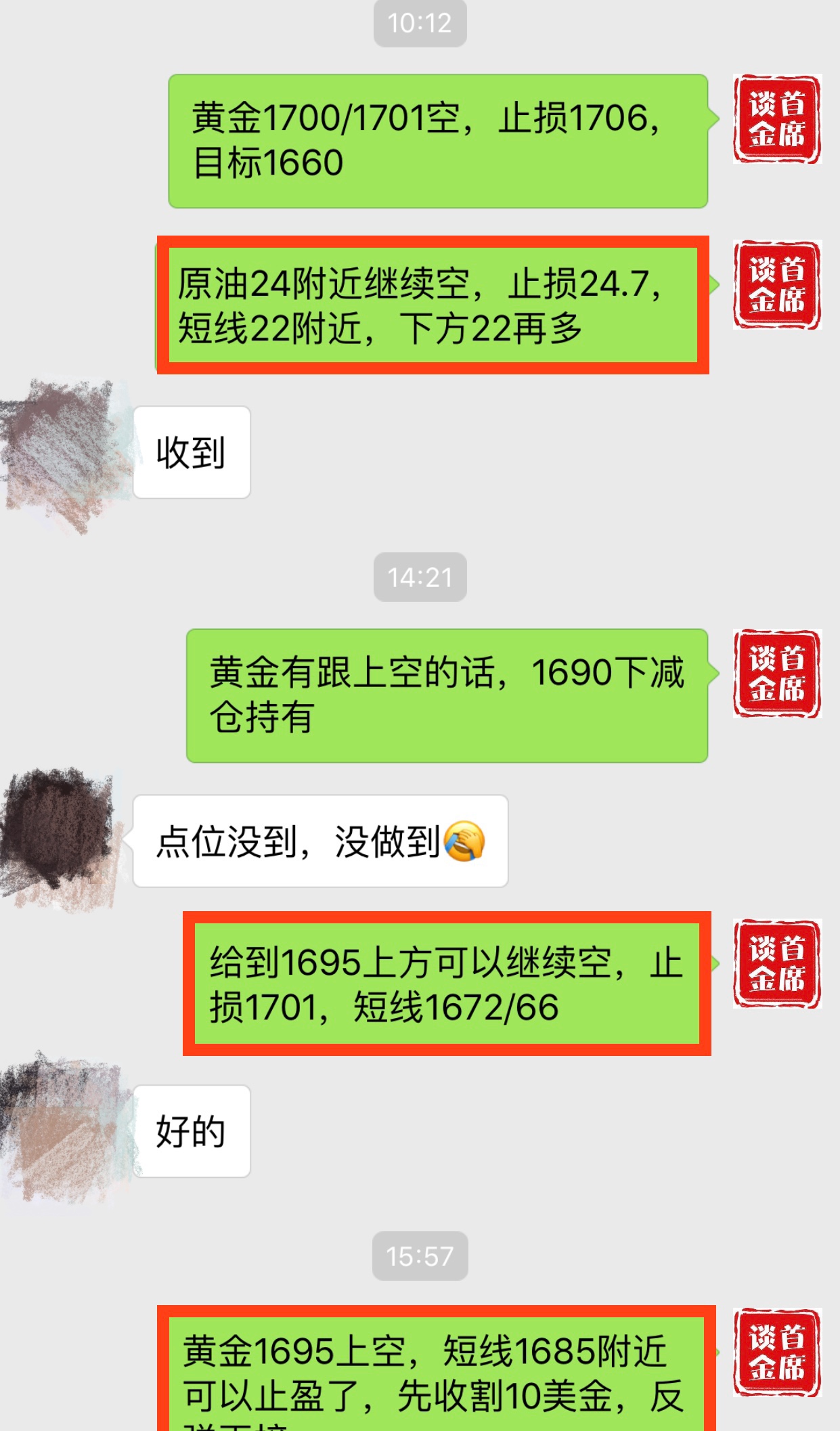This screenshot has height=1431, width=840.
Task: Tap the 谈首金席 avatar beside the 原油24附近继续空 message
Action: (x=777, y=285)
